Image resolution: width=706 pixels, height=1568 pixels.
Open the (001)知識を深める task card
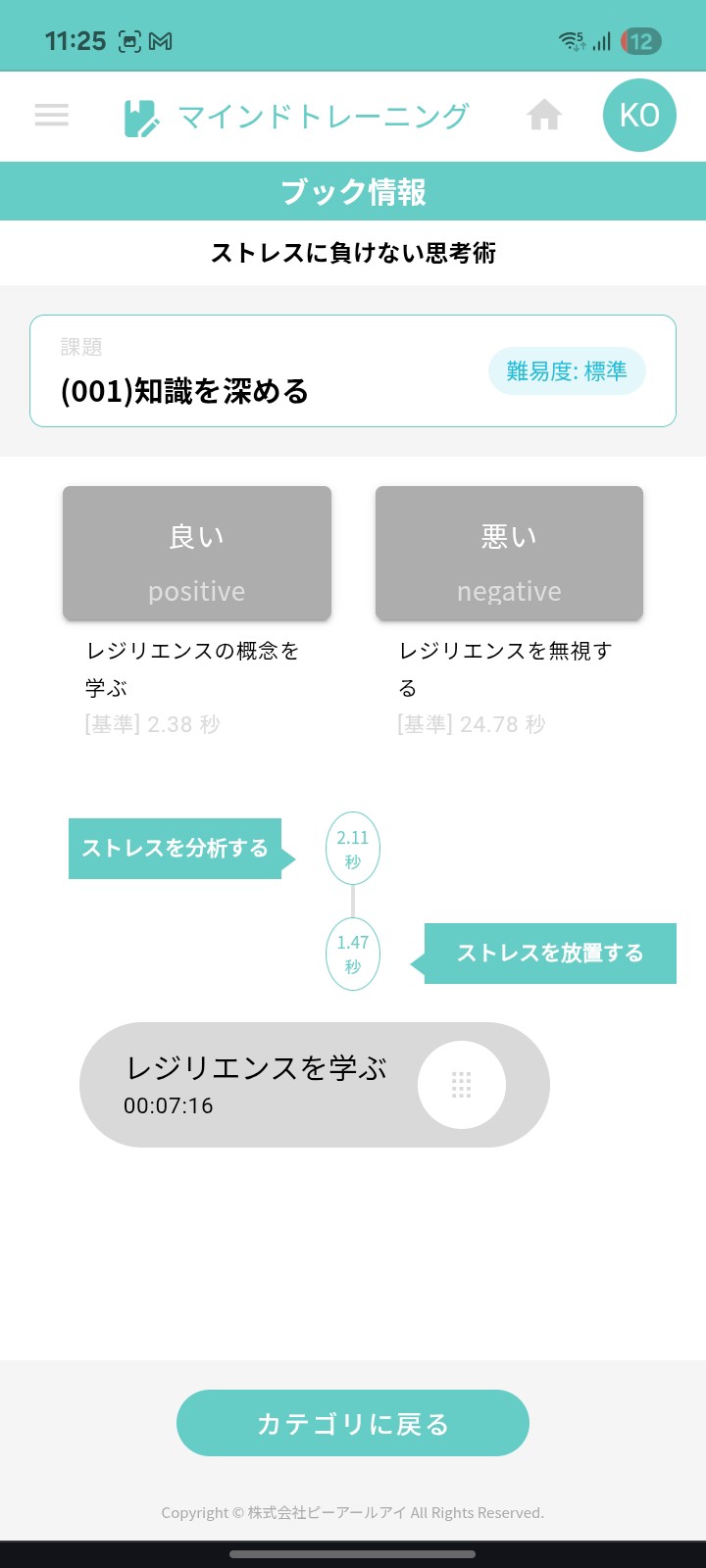click(x=353, y=371)
